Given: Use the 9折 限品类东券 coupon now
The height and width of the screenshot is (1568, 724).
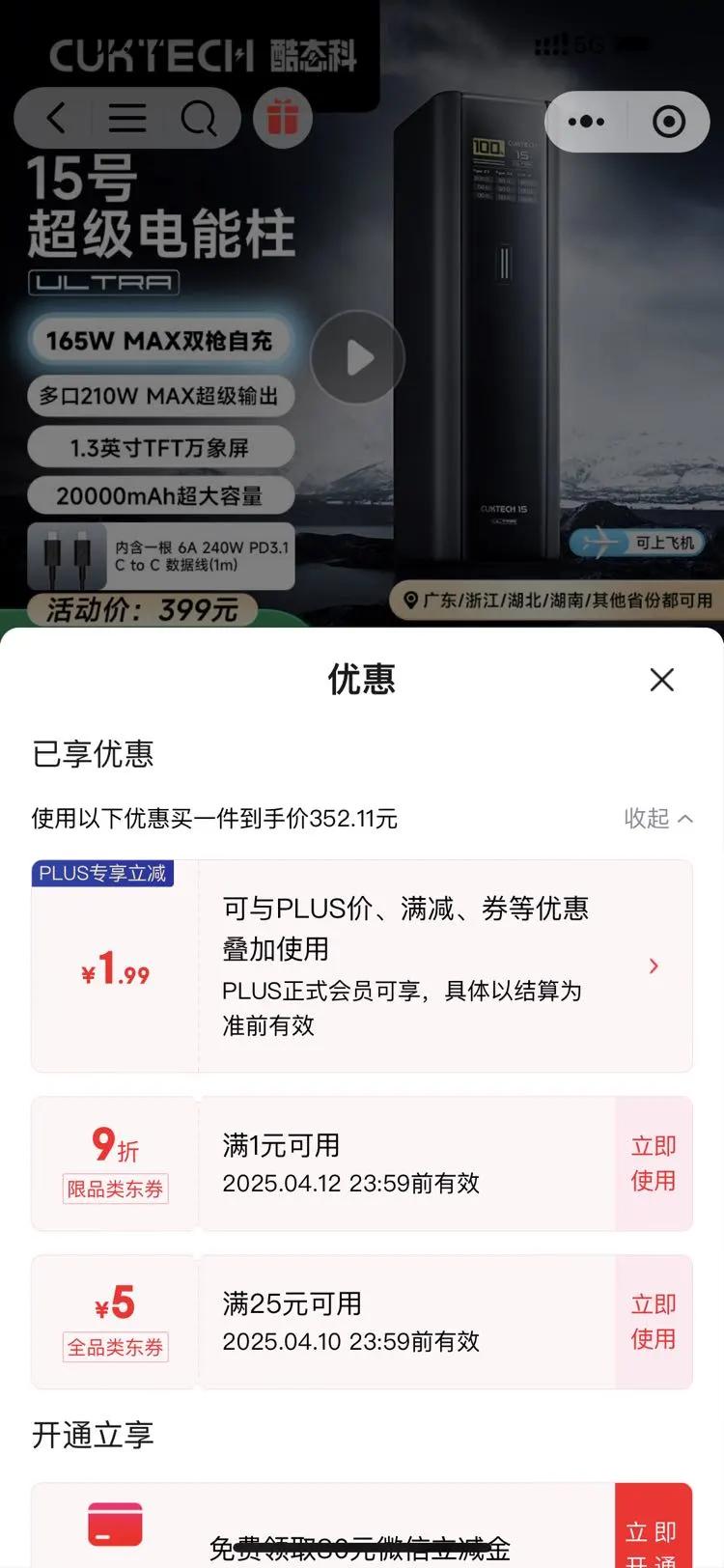Looking at the screenshot, I should pos(654,1163).
